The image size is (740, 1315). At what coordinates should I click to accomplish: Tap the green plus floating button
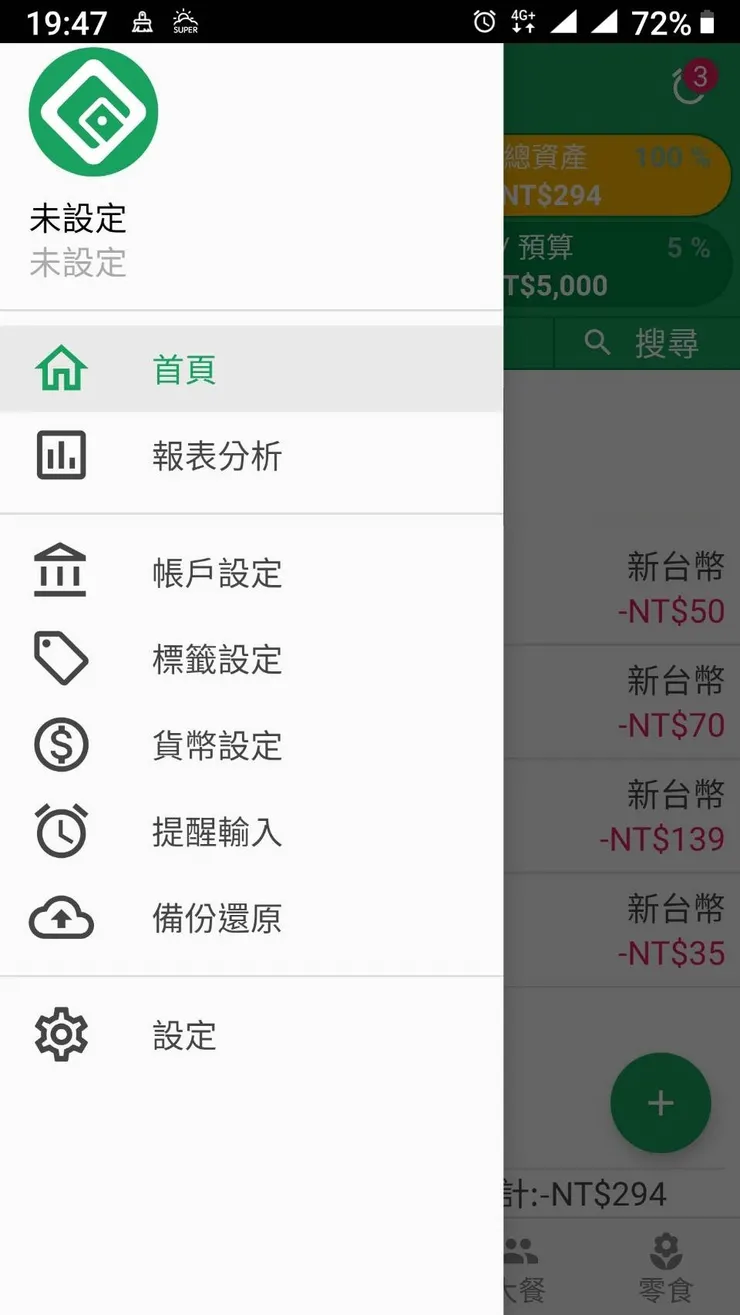tap(660, 1102)
